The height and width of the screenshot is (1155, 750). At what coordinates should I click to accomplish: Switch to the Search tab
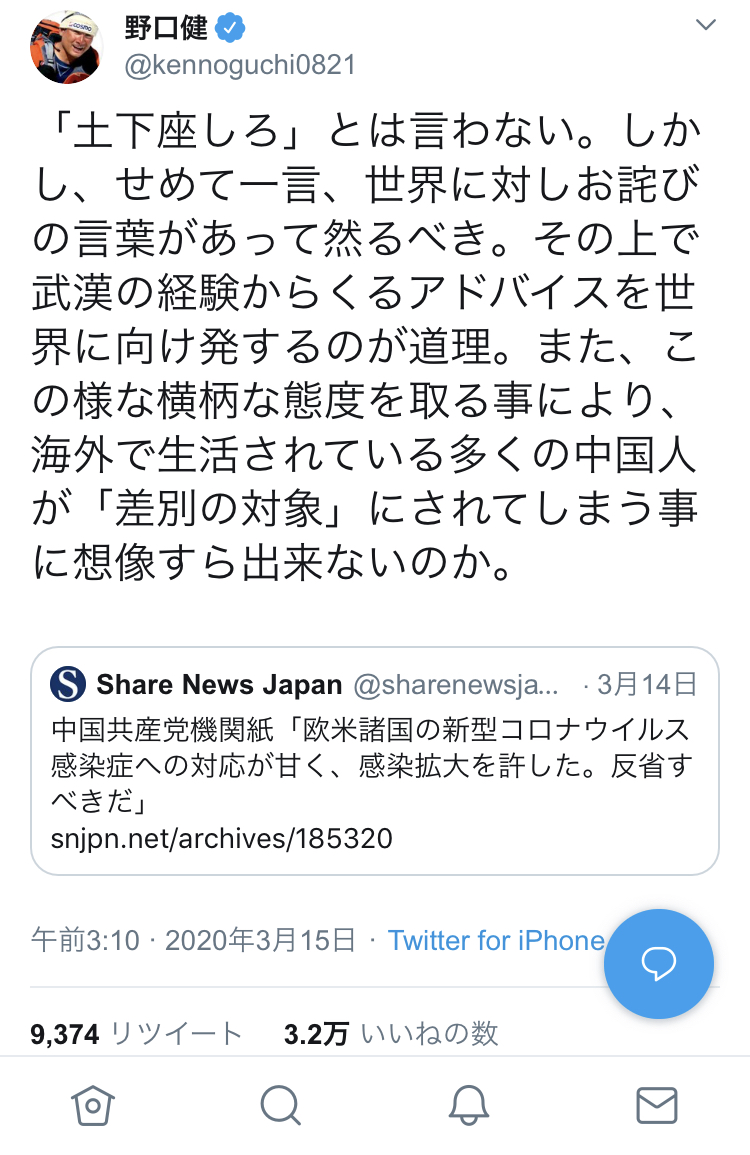[280, 1105]
